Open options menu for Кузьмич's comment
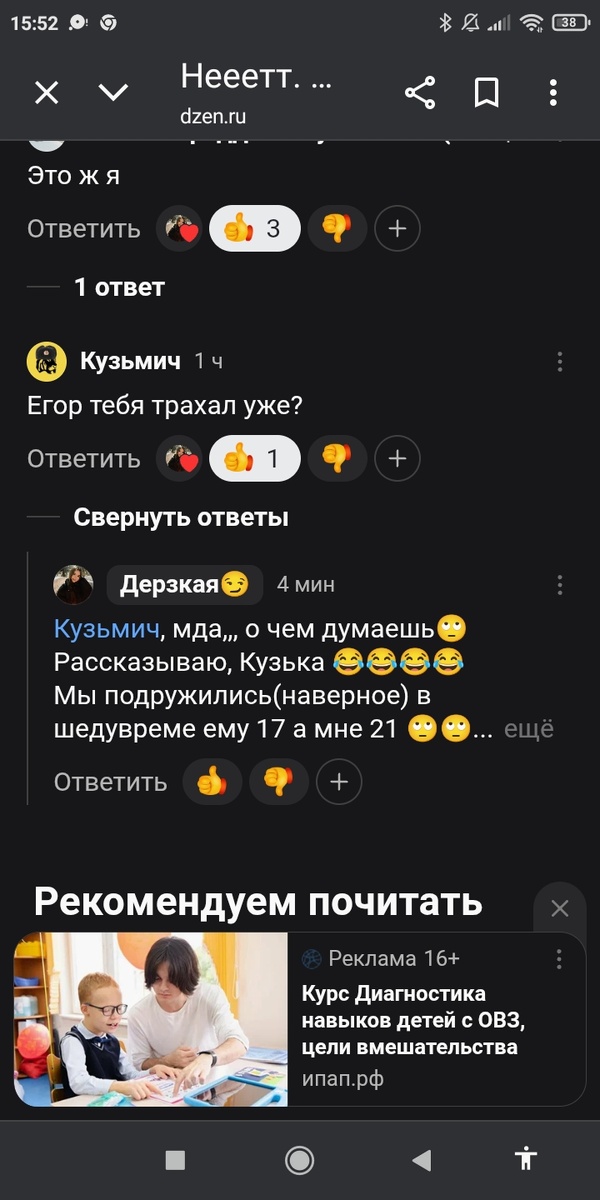600x1200 pixels. 559,361
